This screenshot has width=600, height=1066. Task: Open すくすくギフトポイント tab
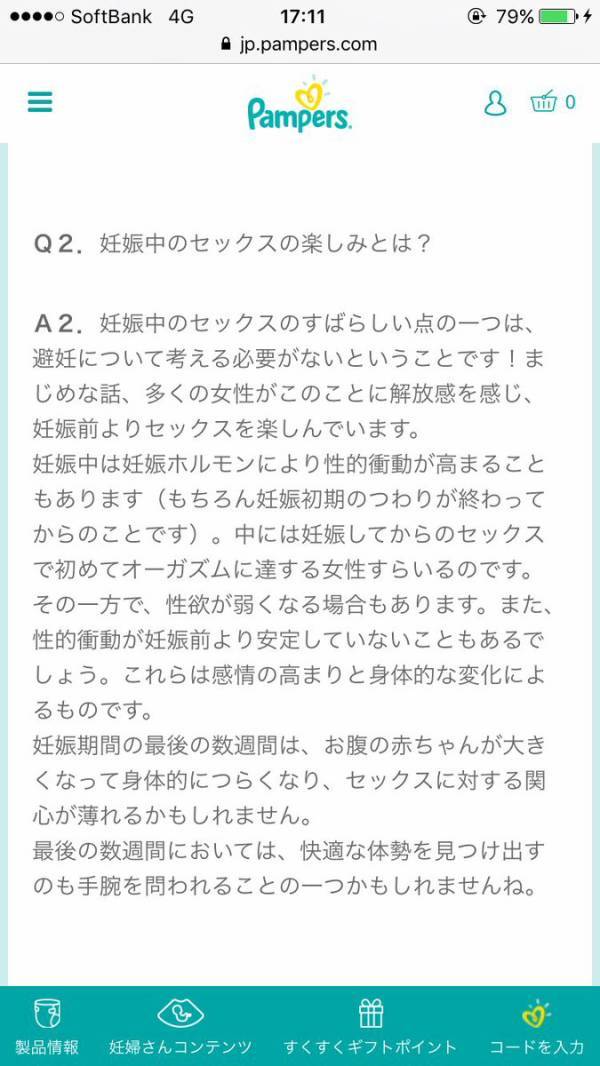[370, 1026]
